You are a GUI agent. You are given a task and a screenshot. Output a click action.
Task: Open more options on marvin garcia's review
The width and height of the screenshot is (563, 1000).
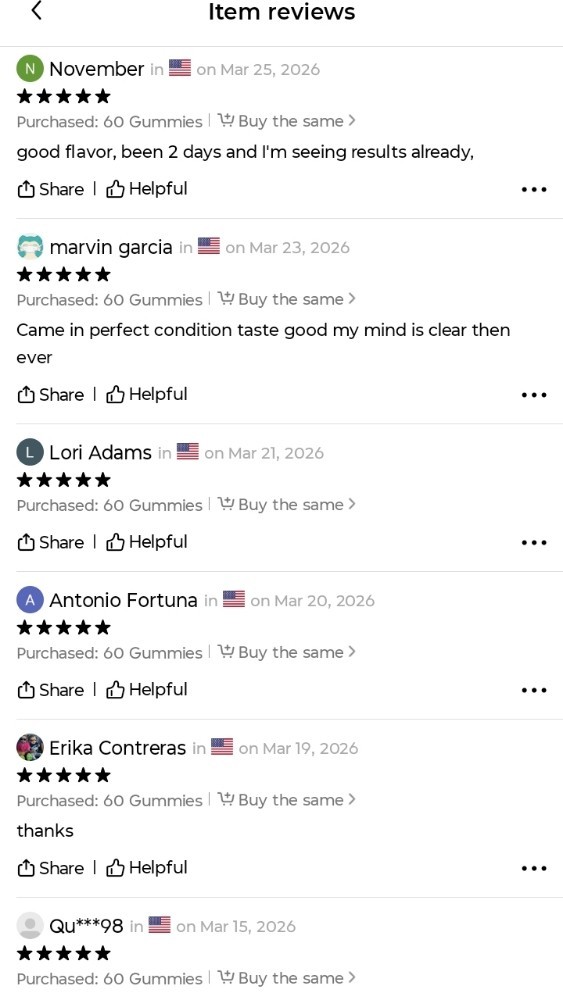tap(534, 395)
